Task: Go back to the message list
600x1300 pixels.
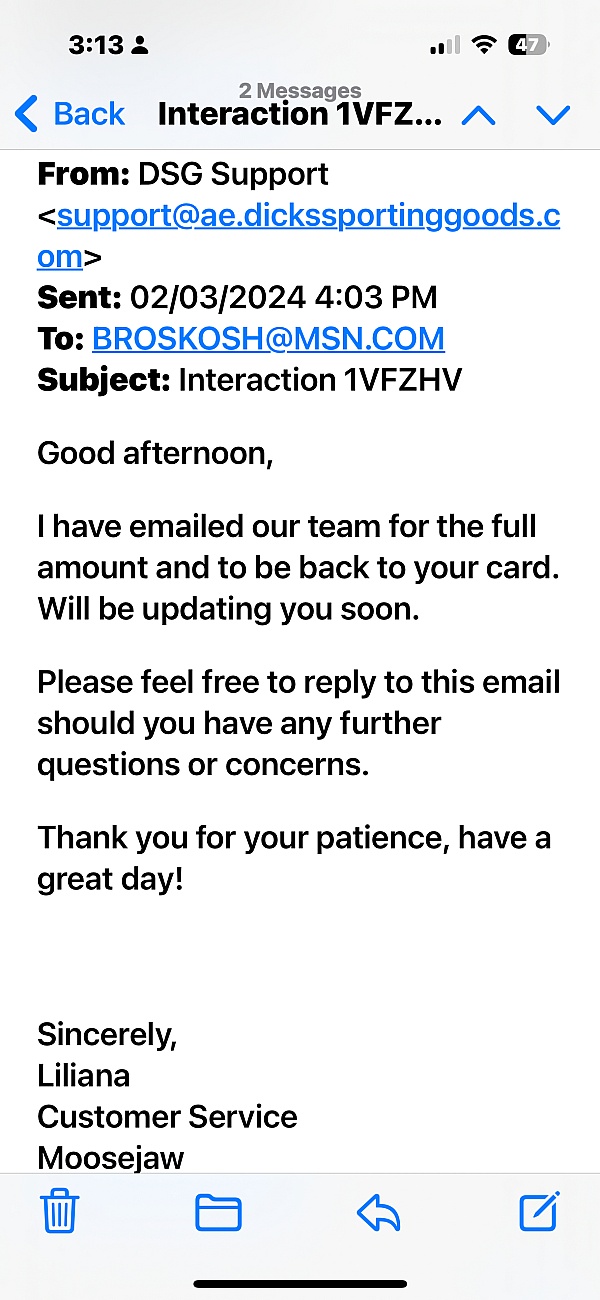Action: click(x=70, y=114)
